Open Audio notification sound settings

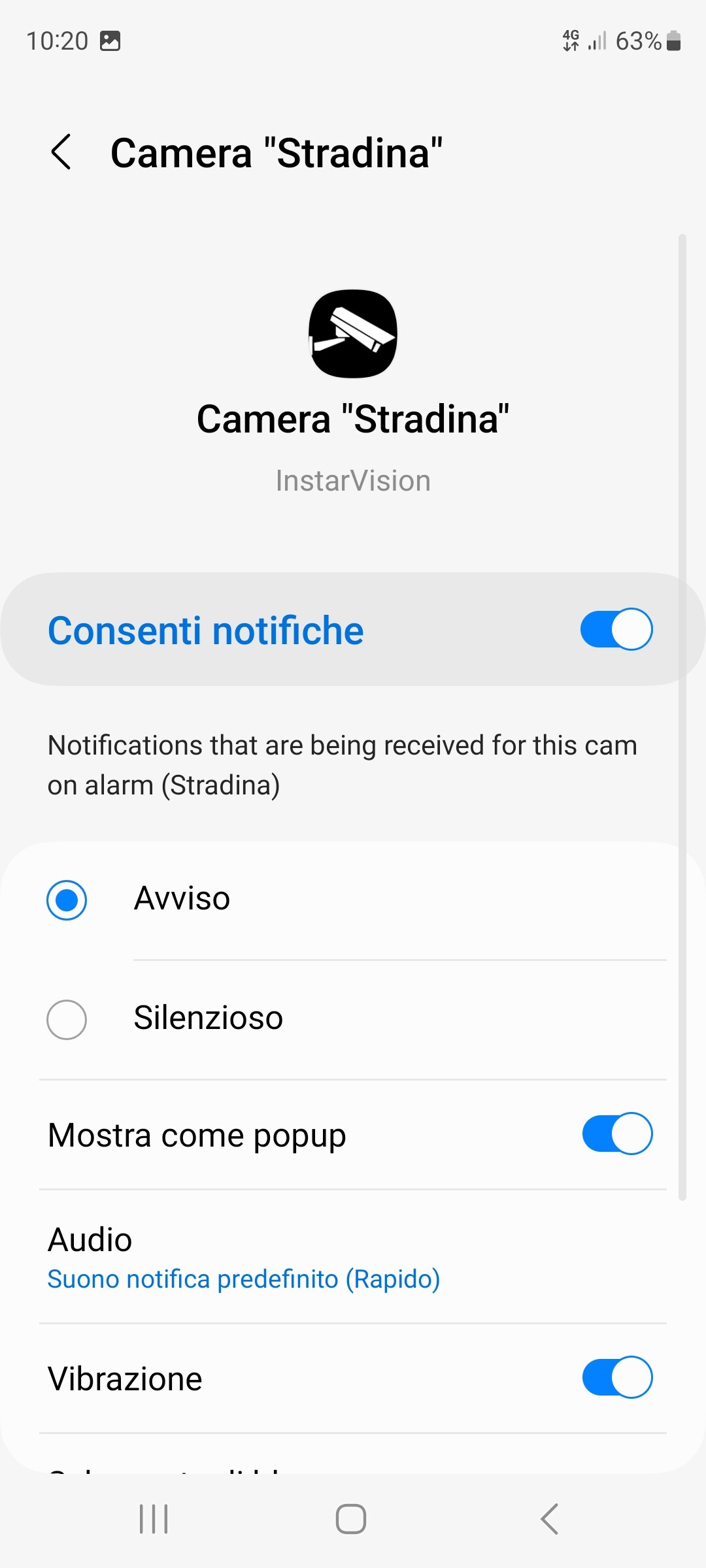tap(243, 1258)
